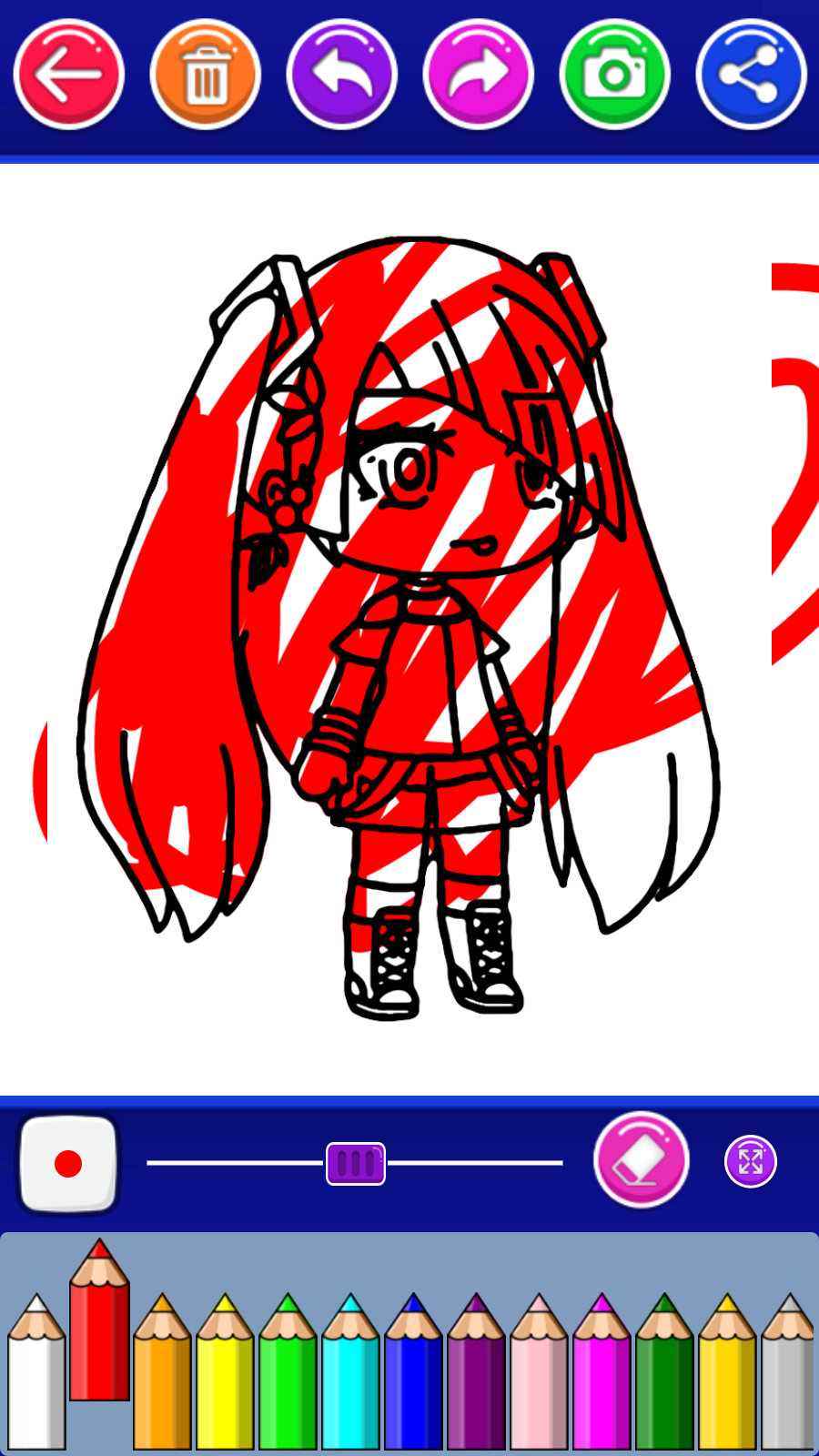Tap the brush size slider handle
This screenshot has height=1456, width=819.
(x=356, y=1163)
